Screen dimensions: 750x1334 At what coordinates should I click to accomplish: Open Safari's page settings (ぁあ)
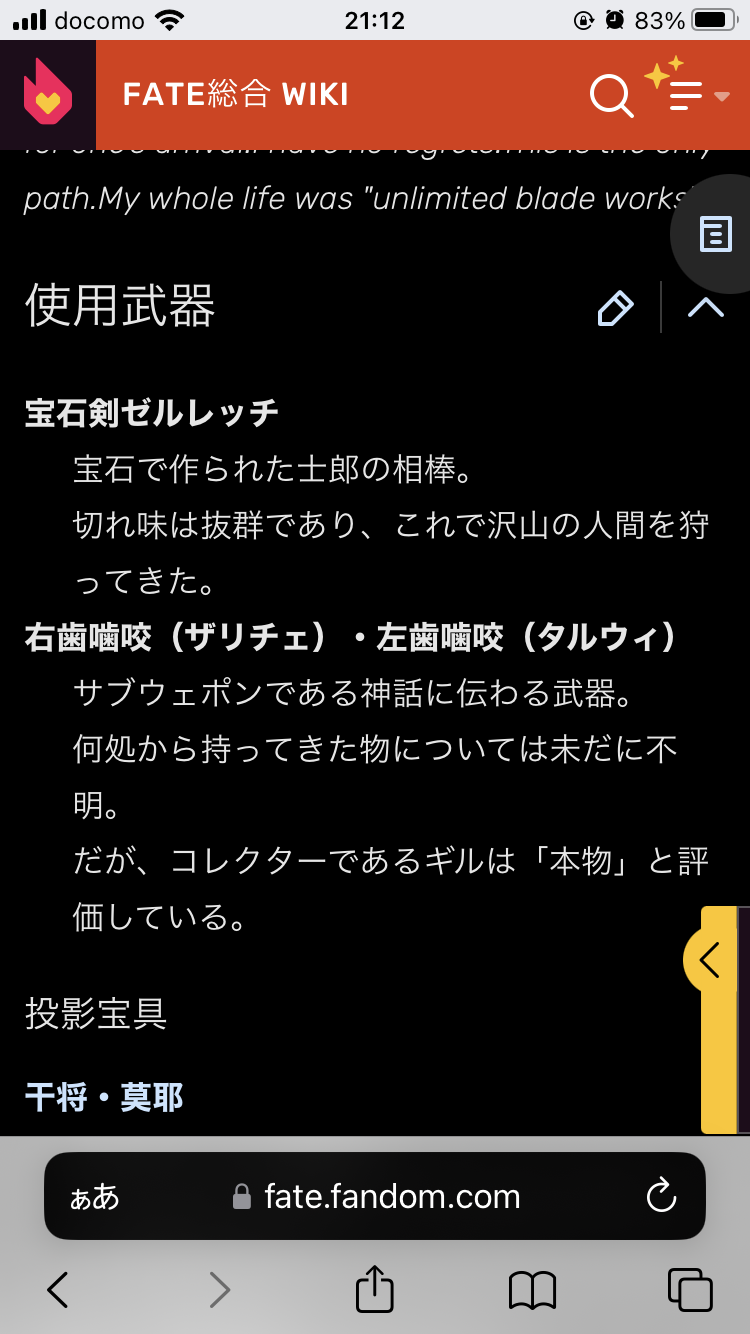click(x=94, y=1197)
